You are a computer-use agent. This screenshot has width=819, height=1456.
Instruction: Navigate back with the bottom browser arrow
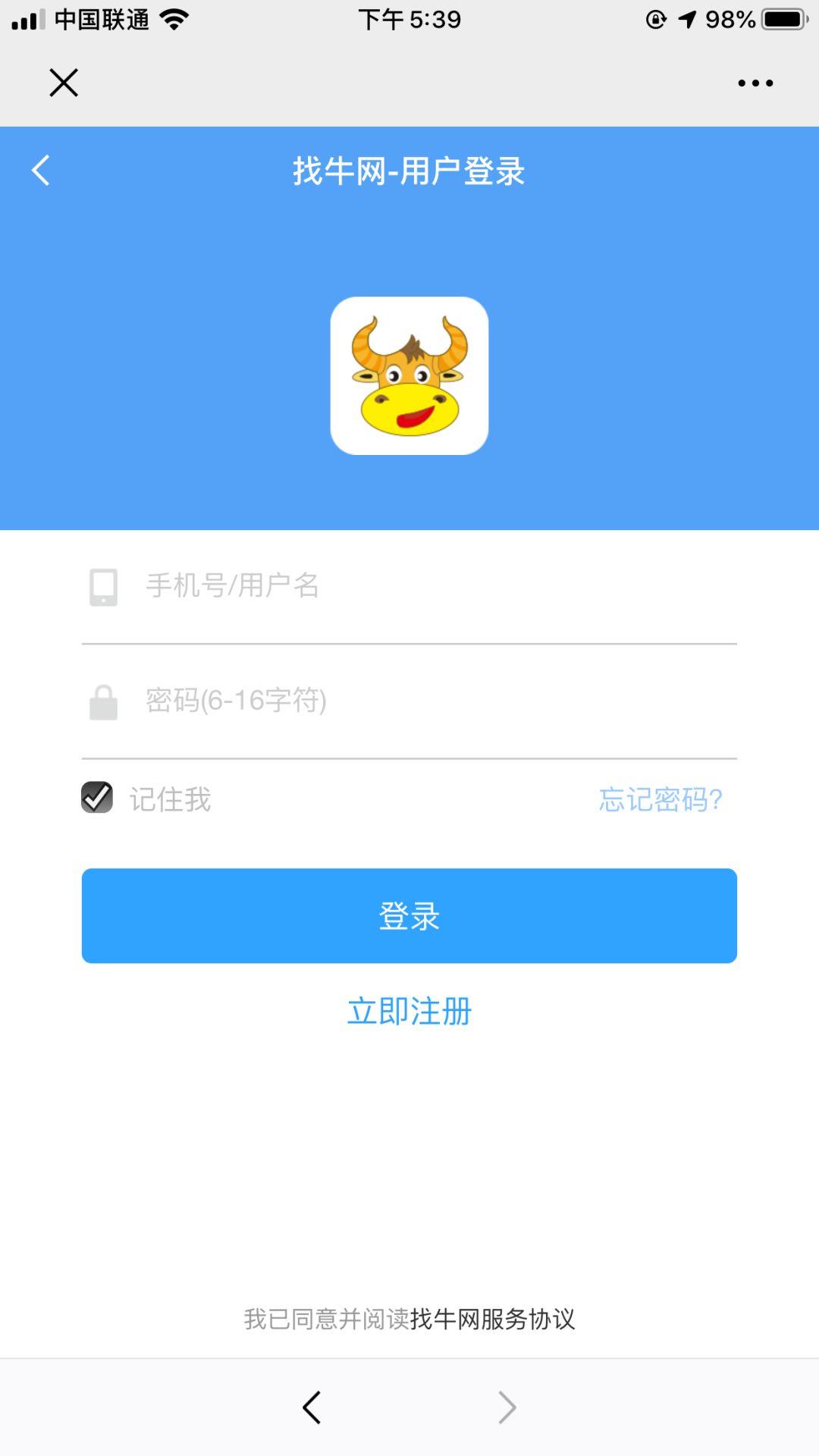click(x=312, y=1407)
